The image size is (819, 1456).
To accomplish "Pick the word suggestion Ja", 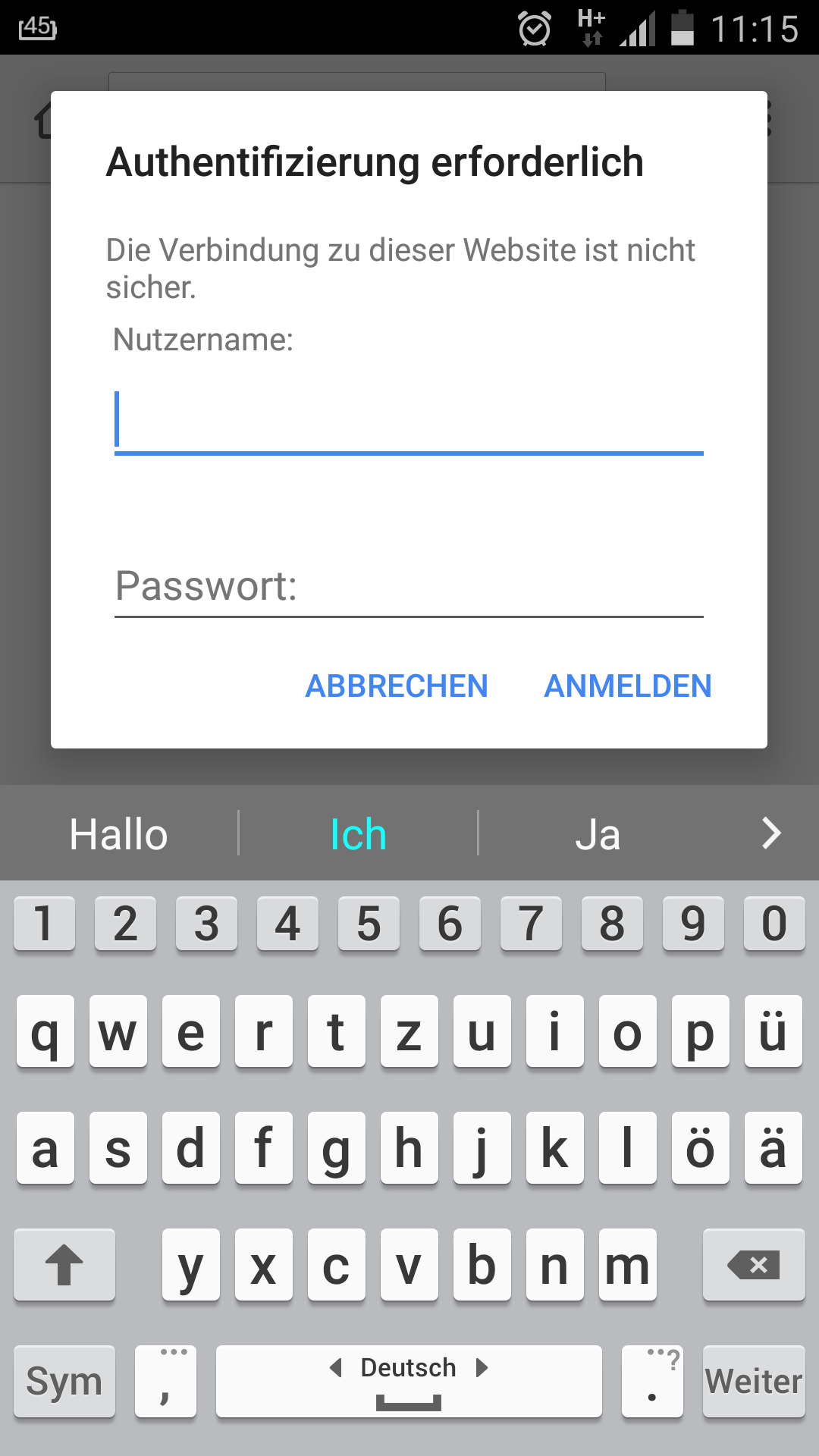I will click(598, 834).
